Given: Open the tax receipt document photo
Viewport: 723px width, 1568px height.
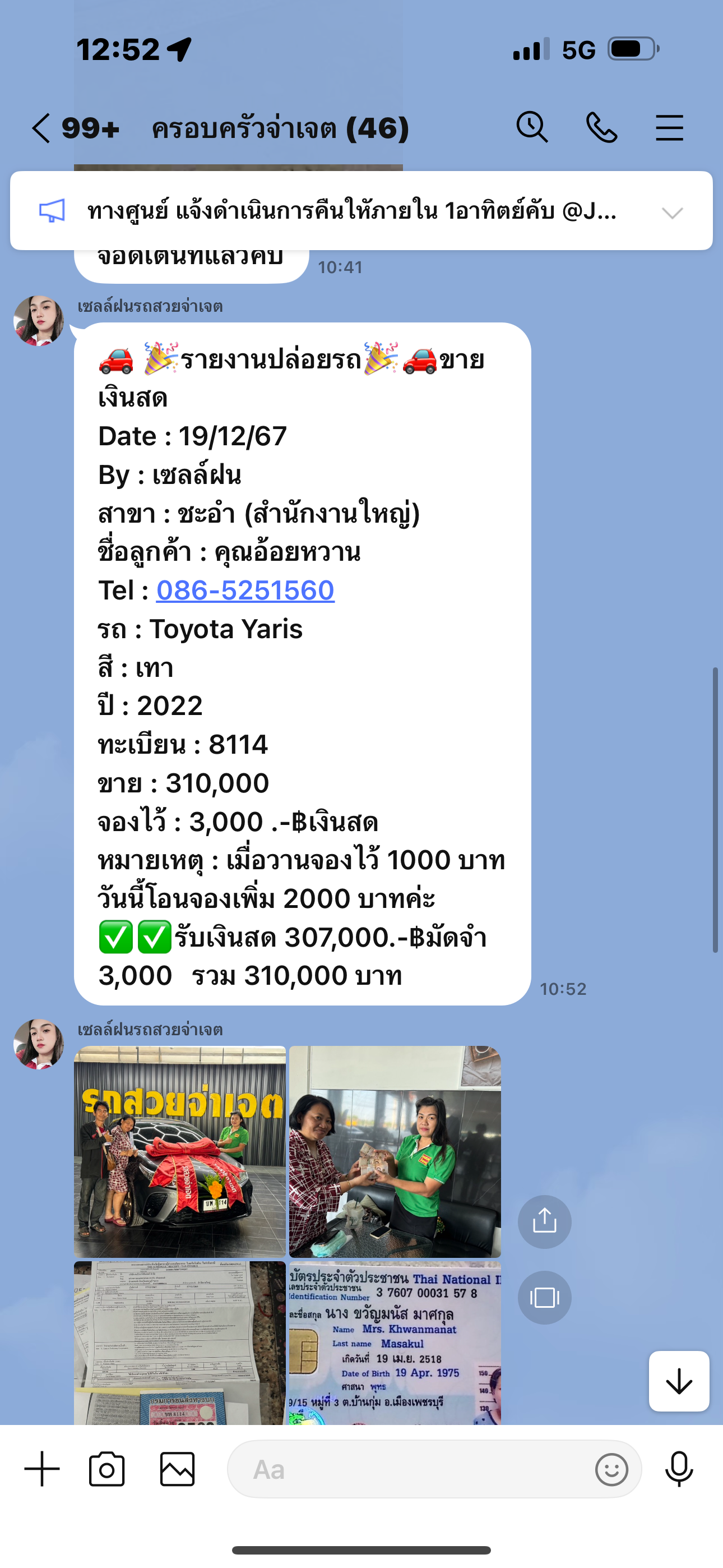Looking at the screenshot, I should point(179,1343).
